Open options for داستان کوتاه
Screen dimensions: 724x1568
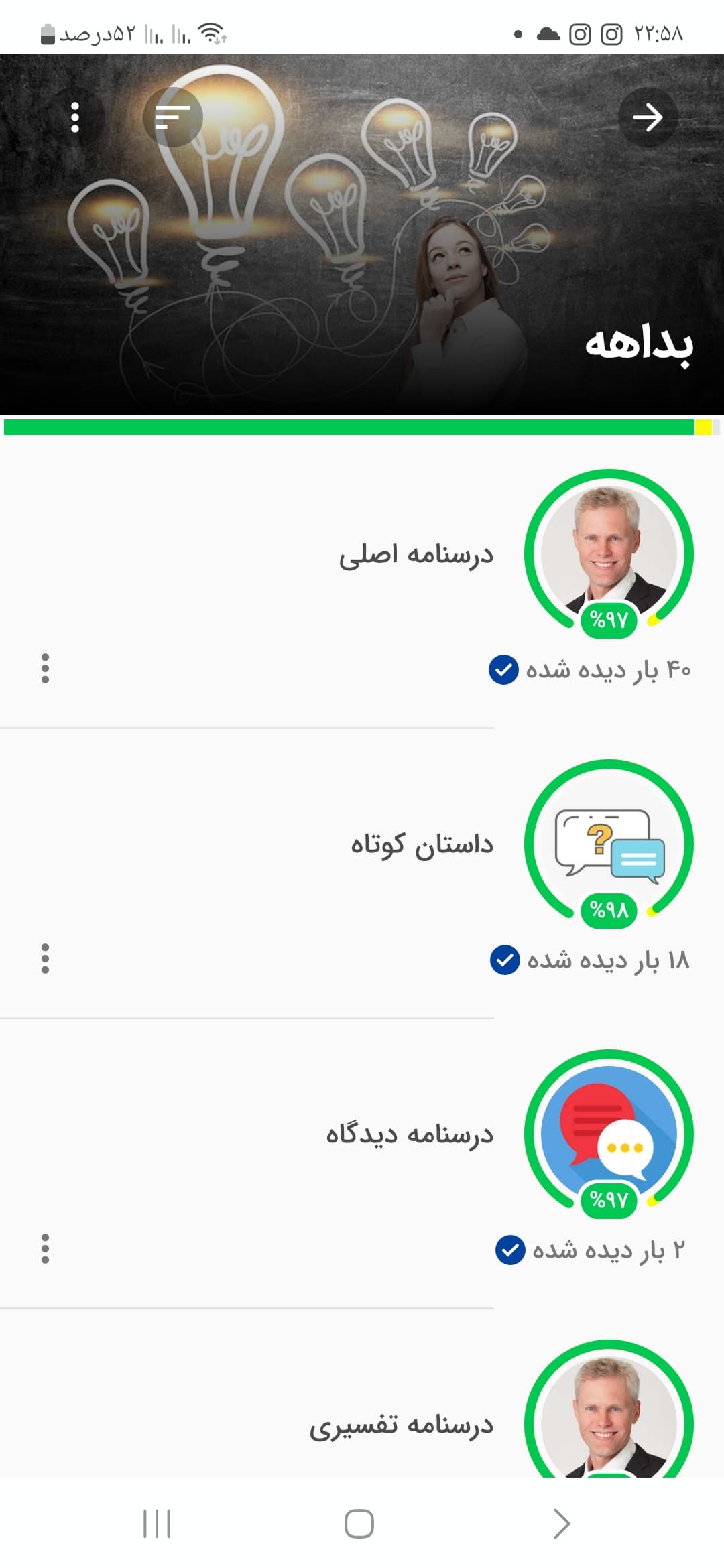pyautogui.click(x=45, y=959)
